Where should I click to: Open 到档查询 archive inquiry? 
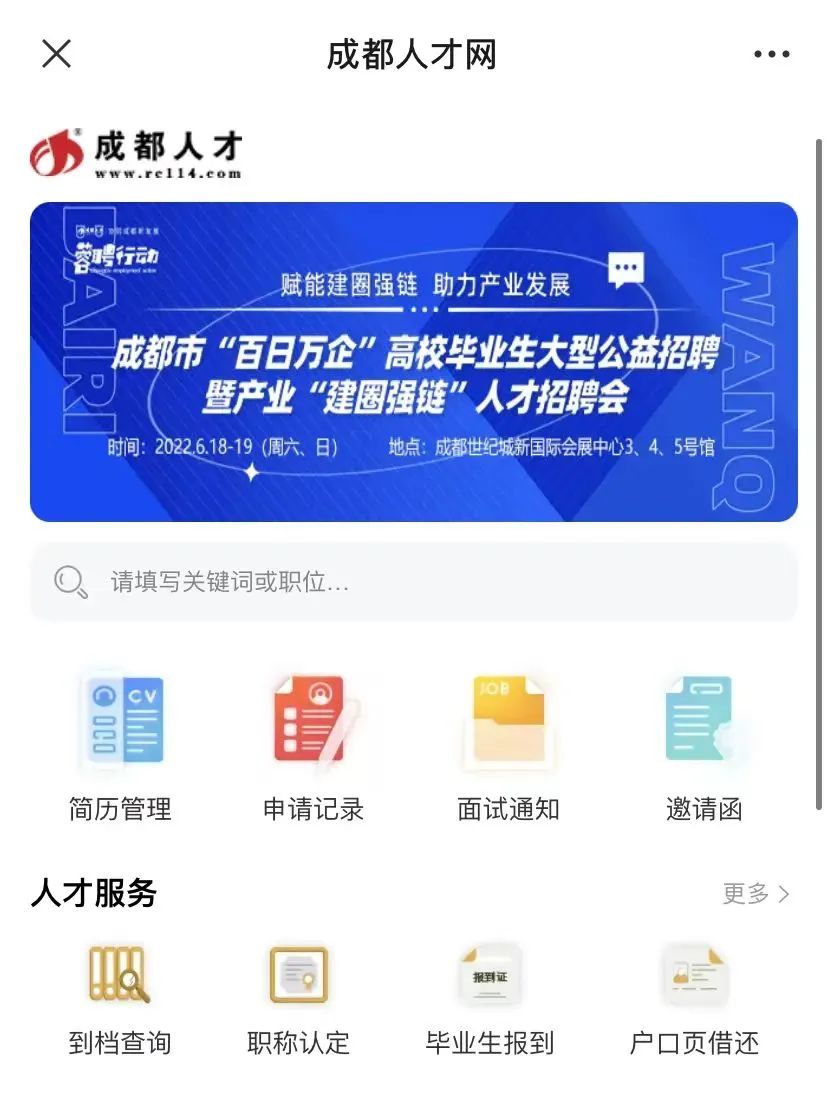point(120,1000)
